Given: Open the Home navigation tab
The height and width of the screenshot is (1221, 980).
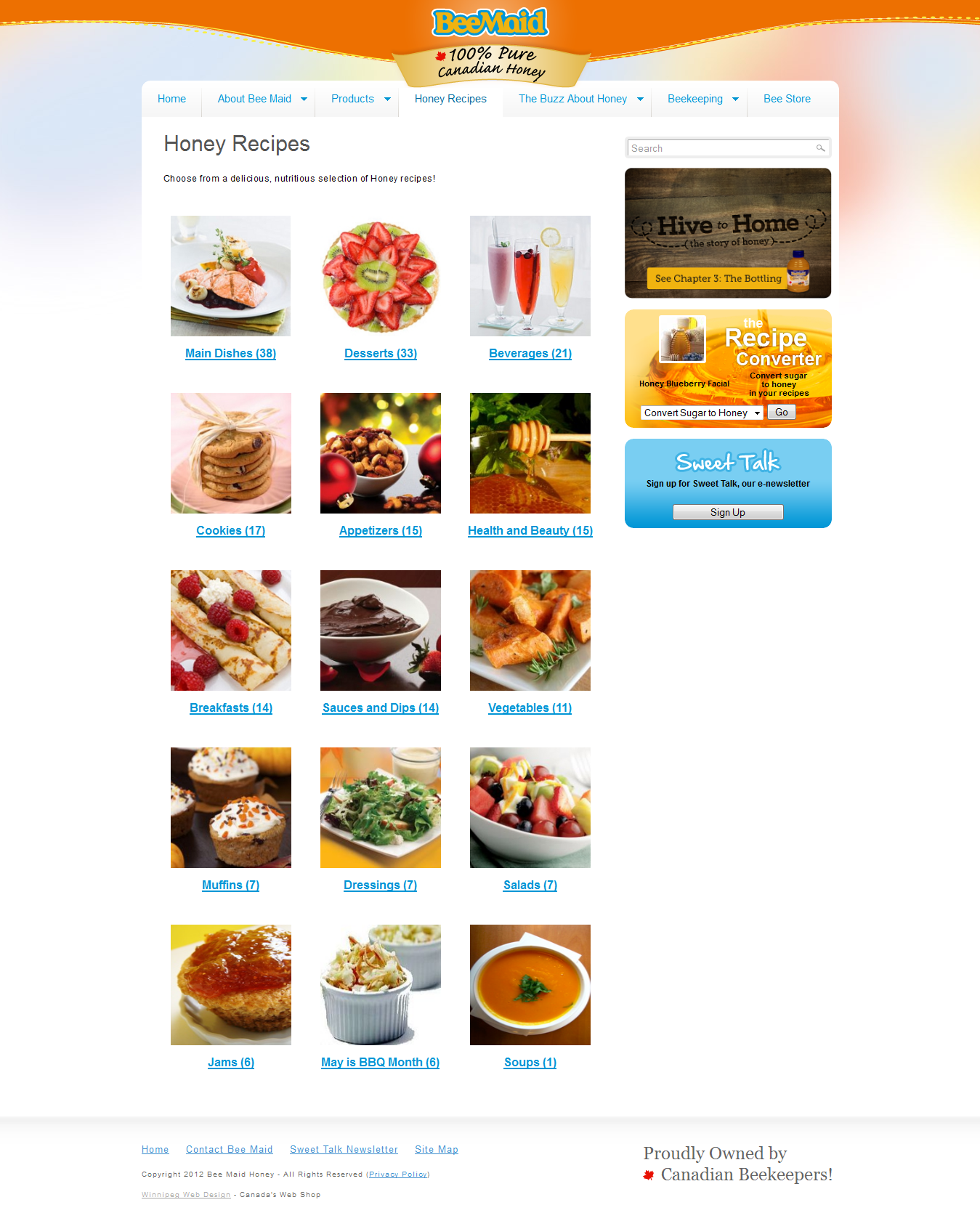Looking at the screenshot, I should pyautogui.click(x=171, y=99).
